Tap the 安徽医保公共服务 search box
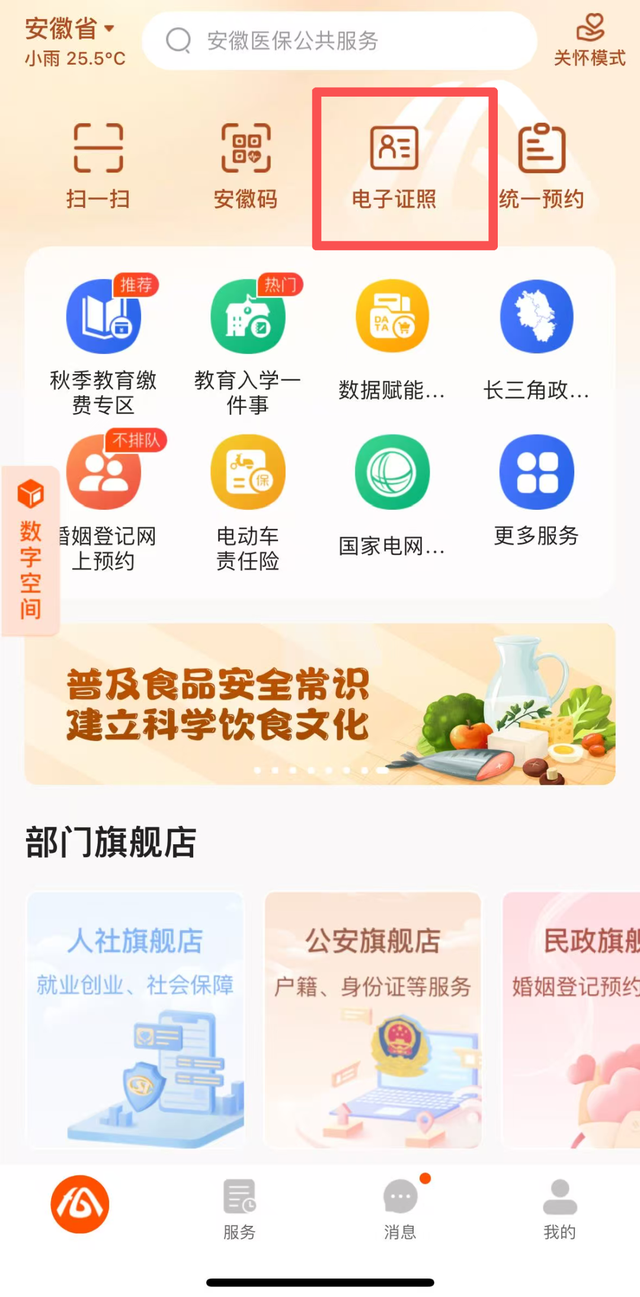The image size is (640, 1297). point(340,41)
